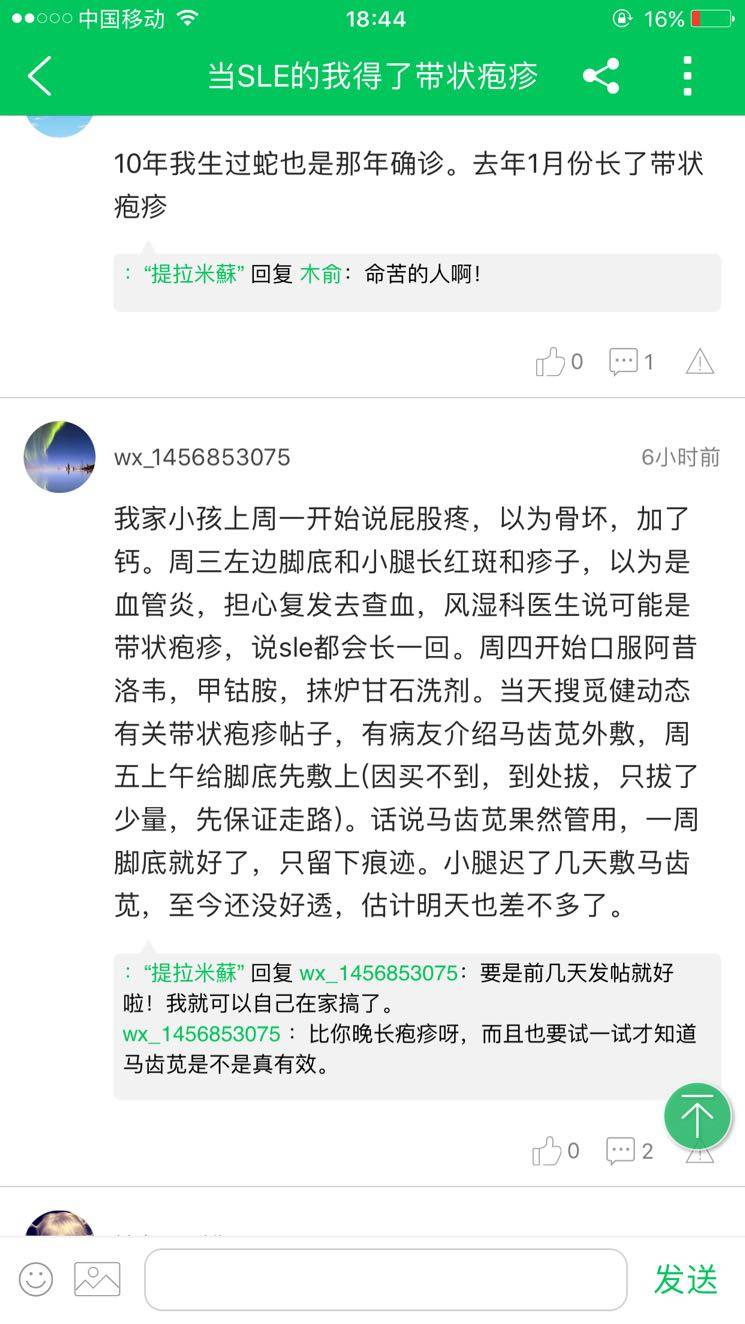Open the 2 replies under wx_1456853075's comment

629,1151
